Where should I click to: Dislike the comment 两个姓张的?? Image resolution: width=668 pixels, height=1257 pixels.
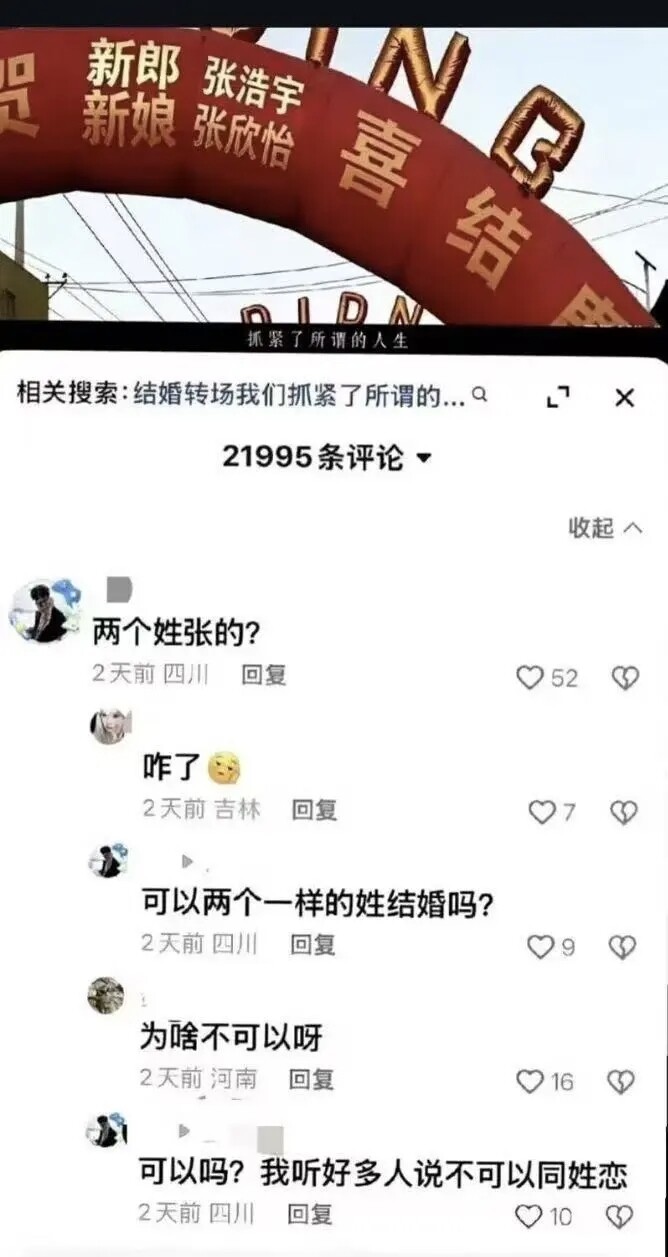[625, 678]
